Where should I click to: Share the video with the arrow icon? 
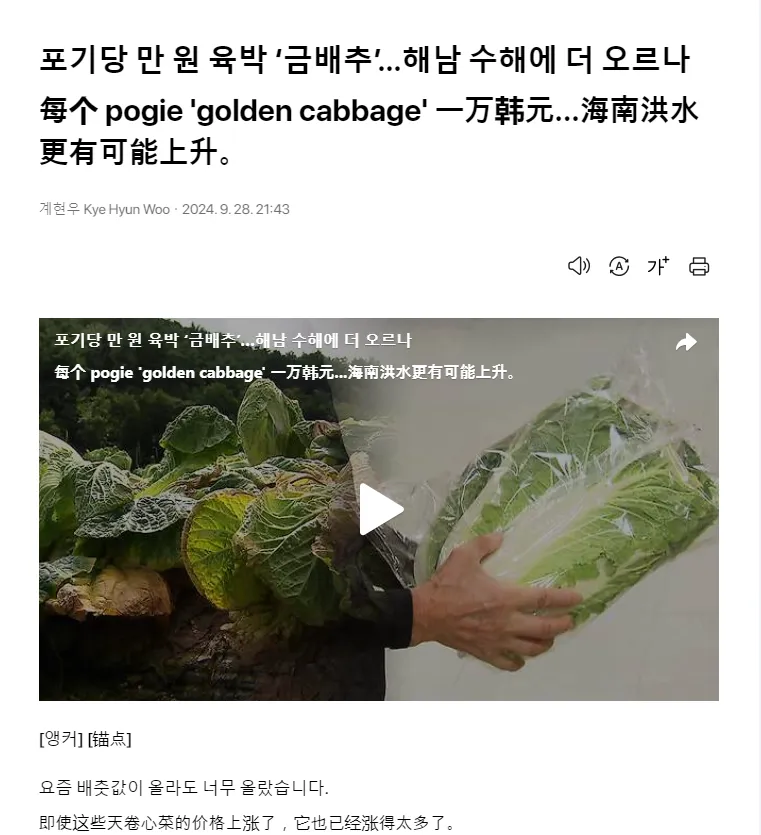coord(686,342)
